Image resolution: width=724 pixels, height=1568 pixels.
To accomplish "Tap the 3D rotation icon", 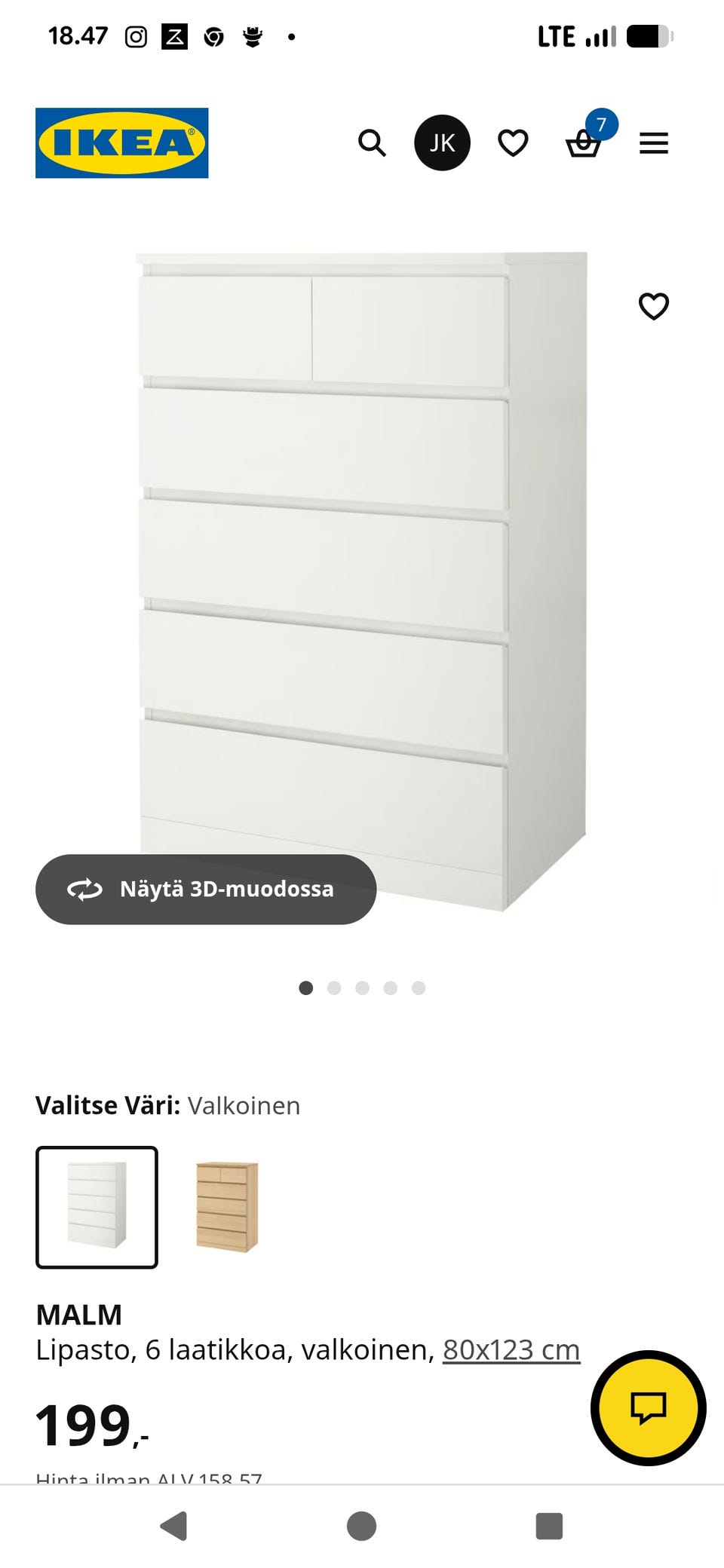I will pyautogui.click(x=85, y=890).
